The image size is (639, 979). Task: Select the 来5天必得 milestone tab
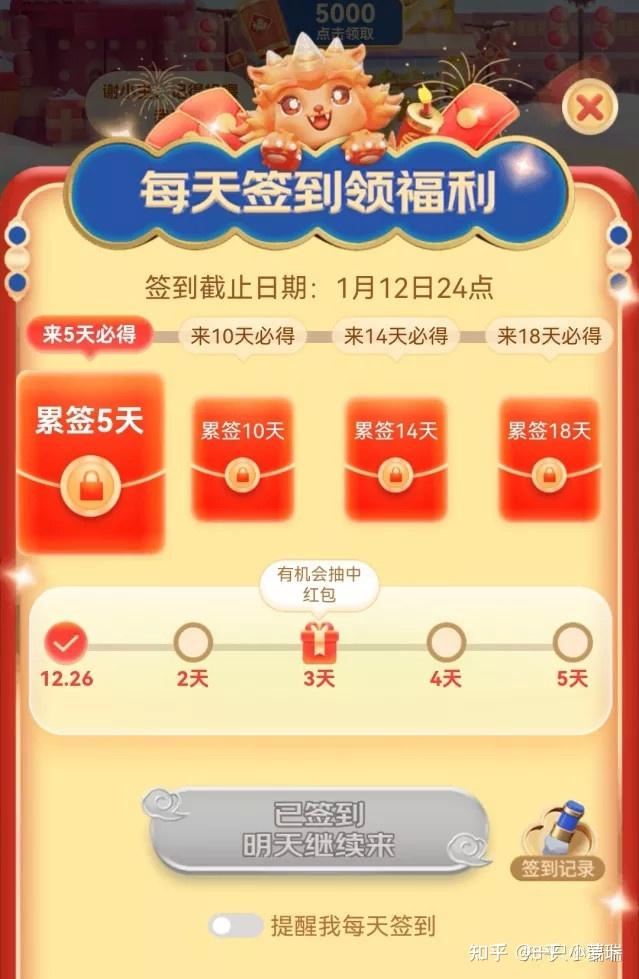89,336
